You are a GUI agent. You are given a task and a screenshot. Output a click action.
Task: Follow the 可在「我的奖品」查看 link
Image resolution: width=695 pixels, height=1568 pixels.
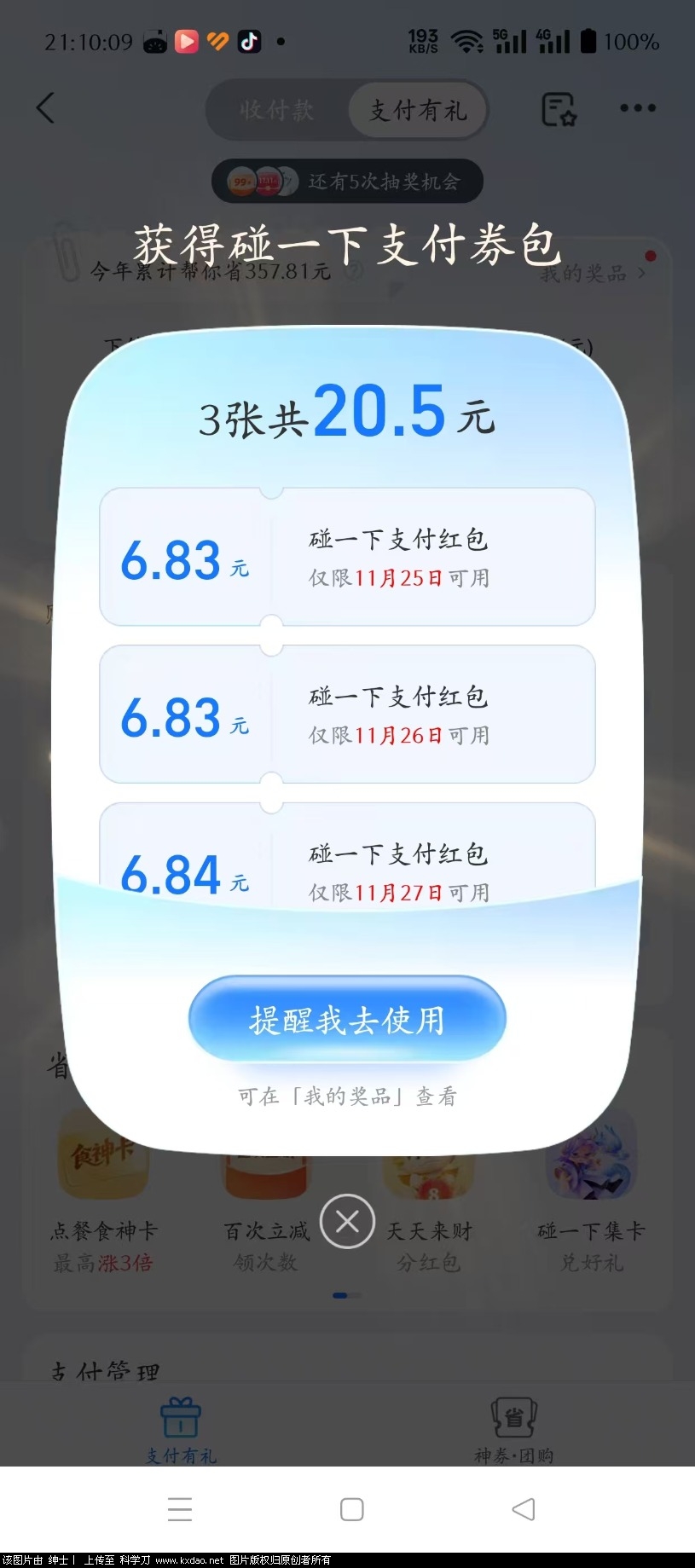[346, 1096]
